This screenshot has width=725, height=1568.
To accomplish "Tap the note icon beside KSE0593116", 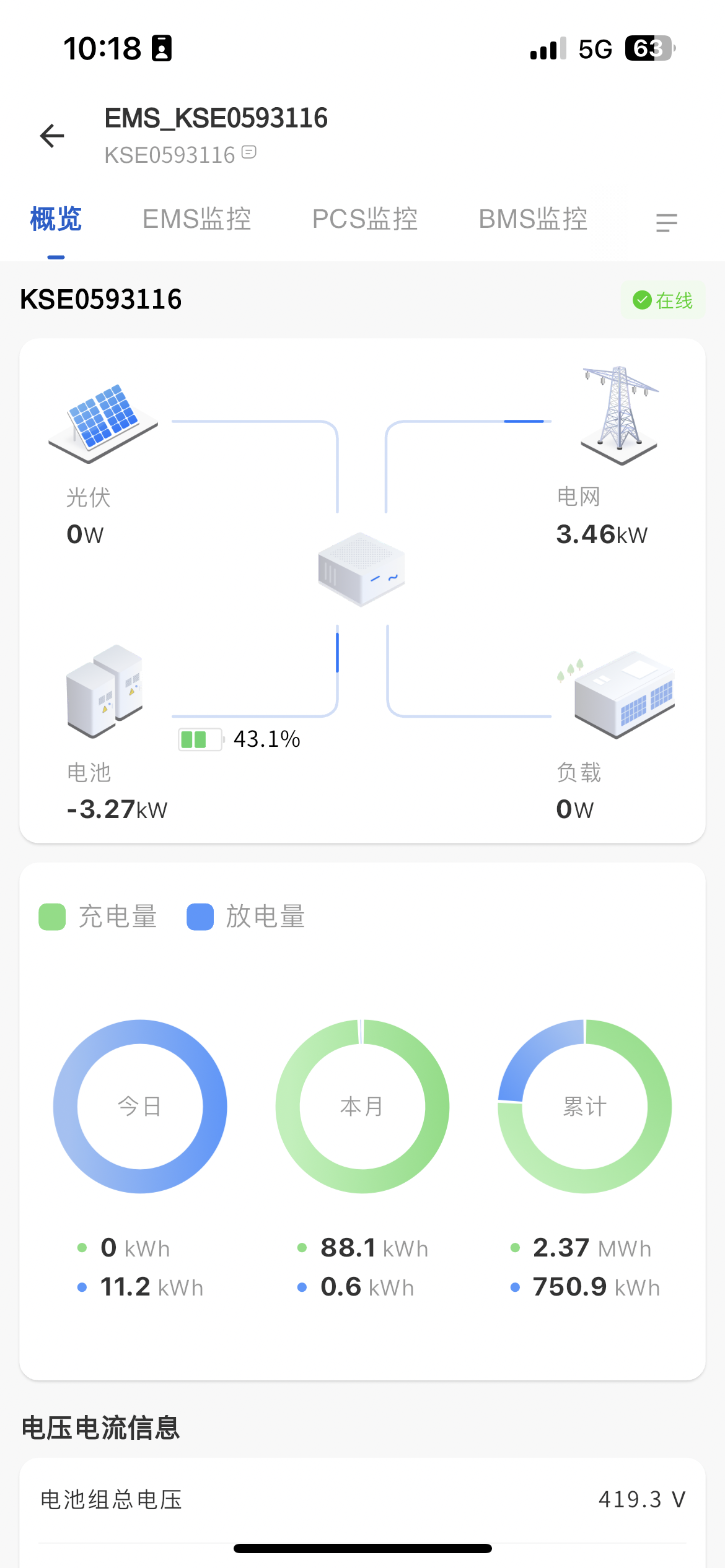I will point(249,152).
